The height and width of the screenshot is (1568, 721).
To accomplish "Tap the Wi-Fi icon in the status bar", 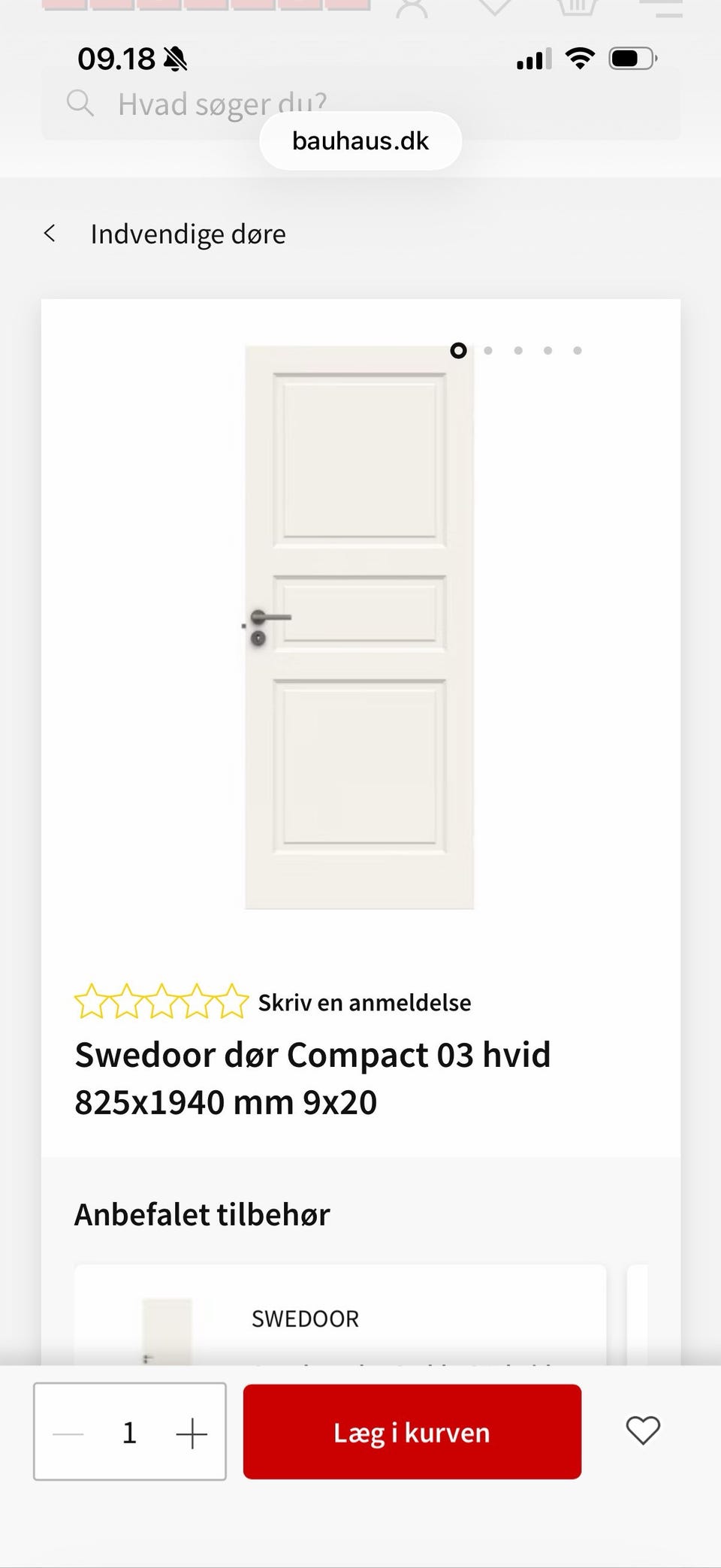I will [579, 57].
